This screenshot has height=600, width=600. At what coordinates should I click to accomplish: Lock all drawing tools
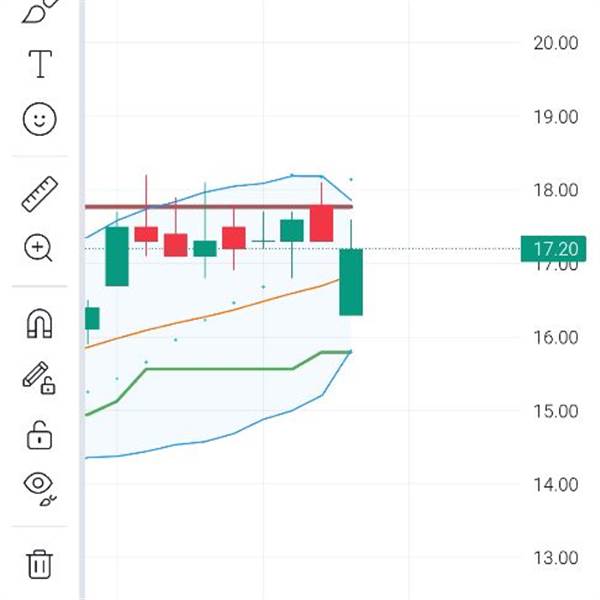pos(39,435)
